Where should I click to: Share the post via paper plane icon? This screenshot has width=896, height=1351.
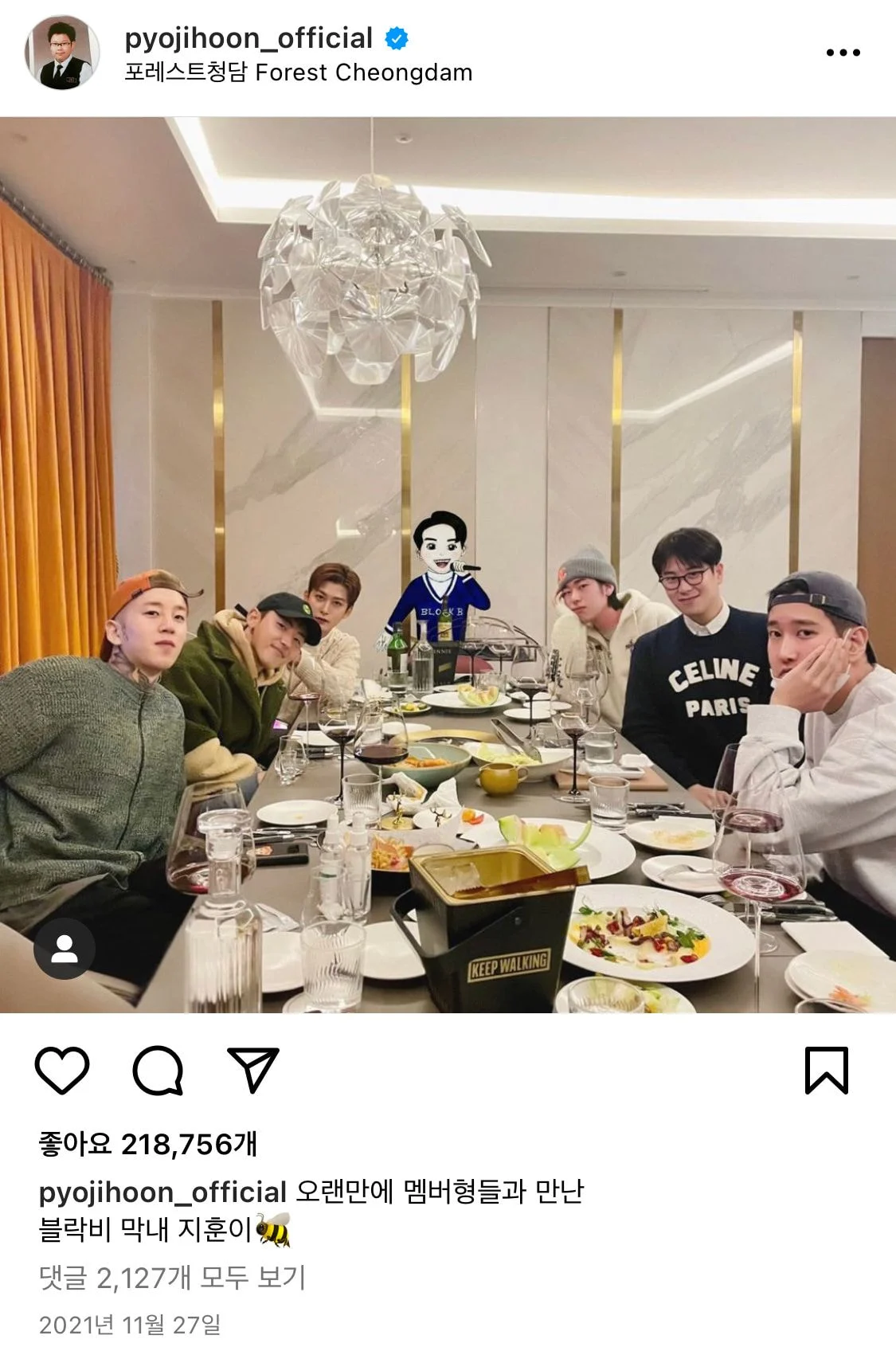coord(253,1070)
